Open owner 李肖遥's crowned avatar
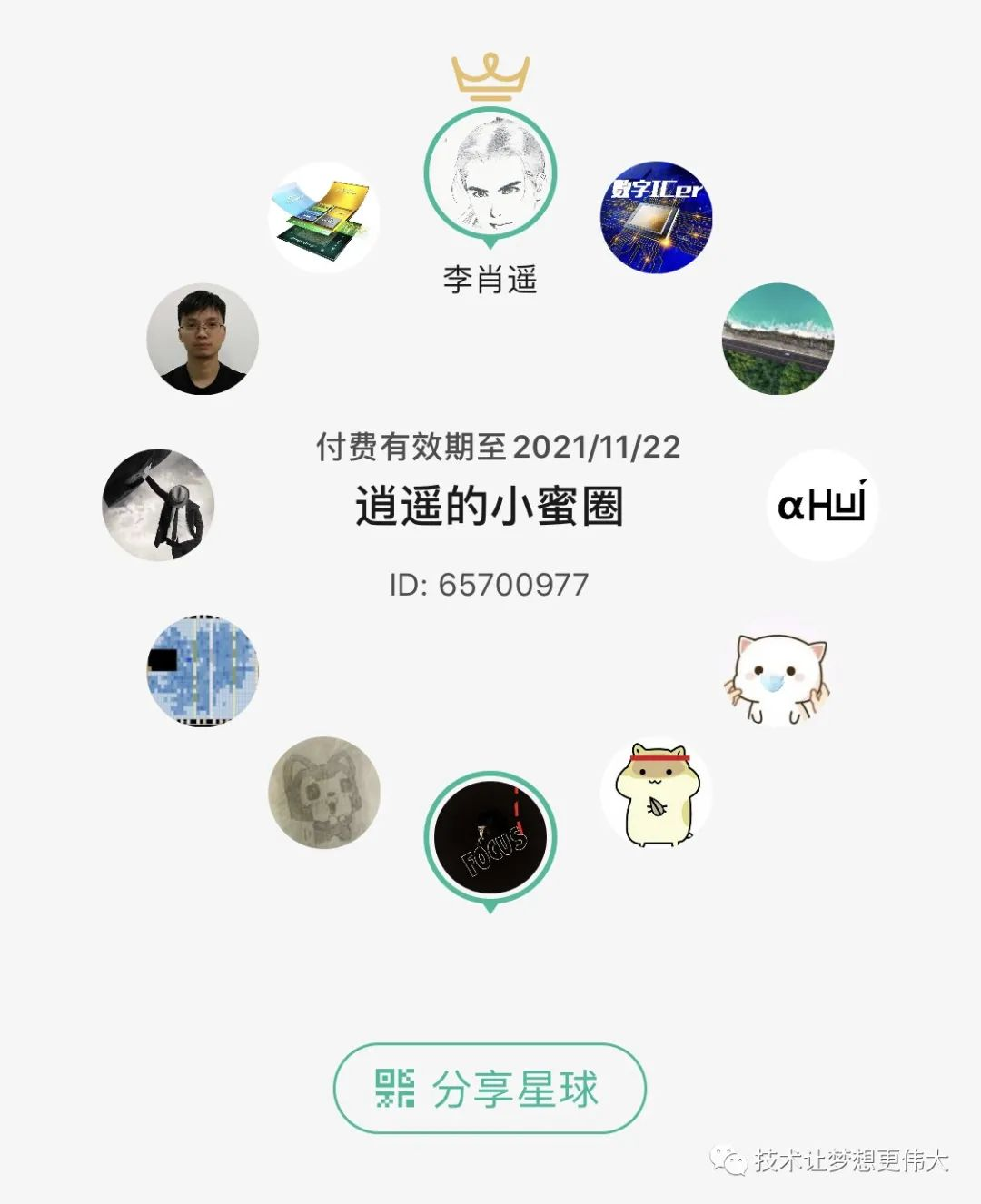This screenshot has height=1204, width=981. (x=490, y=174)
